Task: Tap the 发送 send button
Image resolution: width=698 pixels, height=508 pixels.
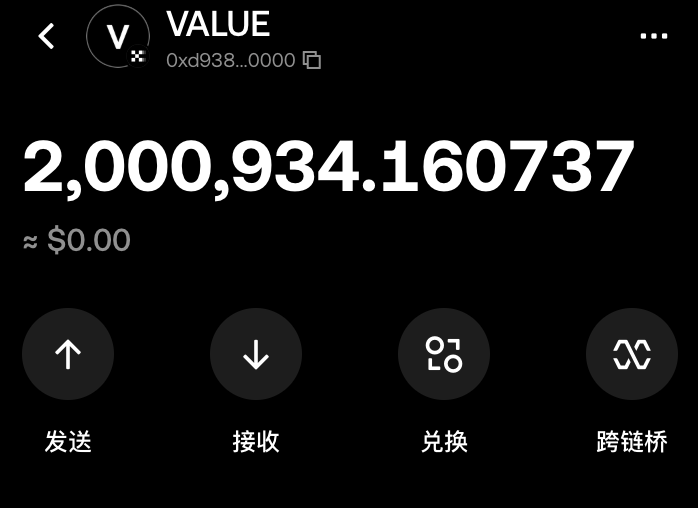Action: point(68,354)
